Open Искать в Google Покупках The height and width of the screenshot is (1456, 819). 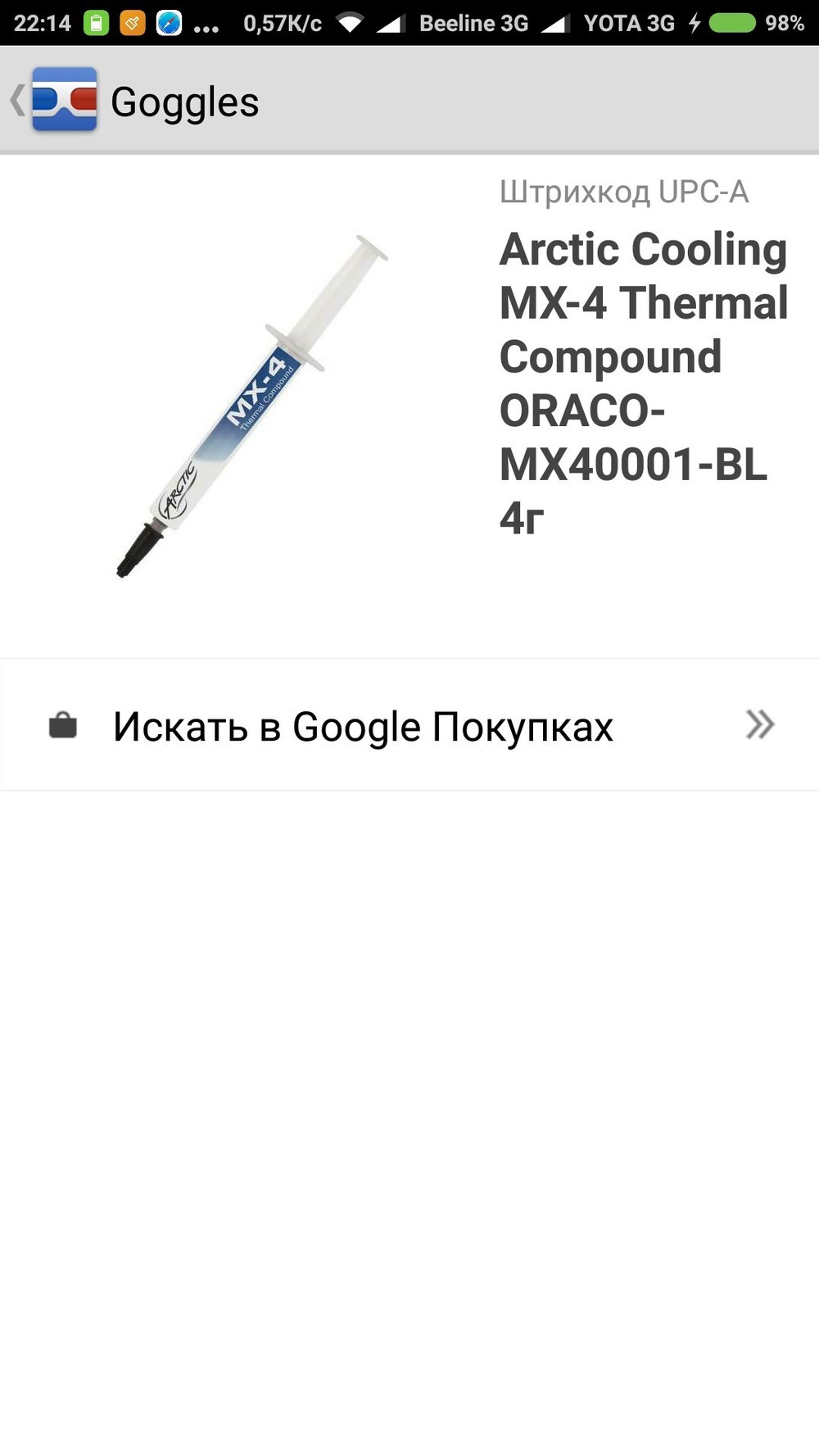click(409, 726)
